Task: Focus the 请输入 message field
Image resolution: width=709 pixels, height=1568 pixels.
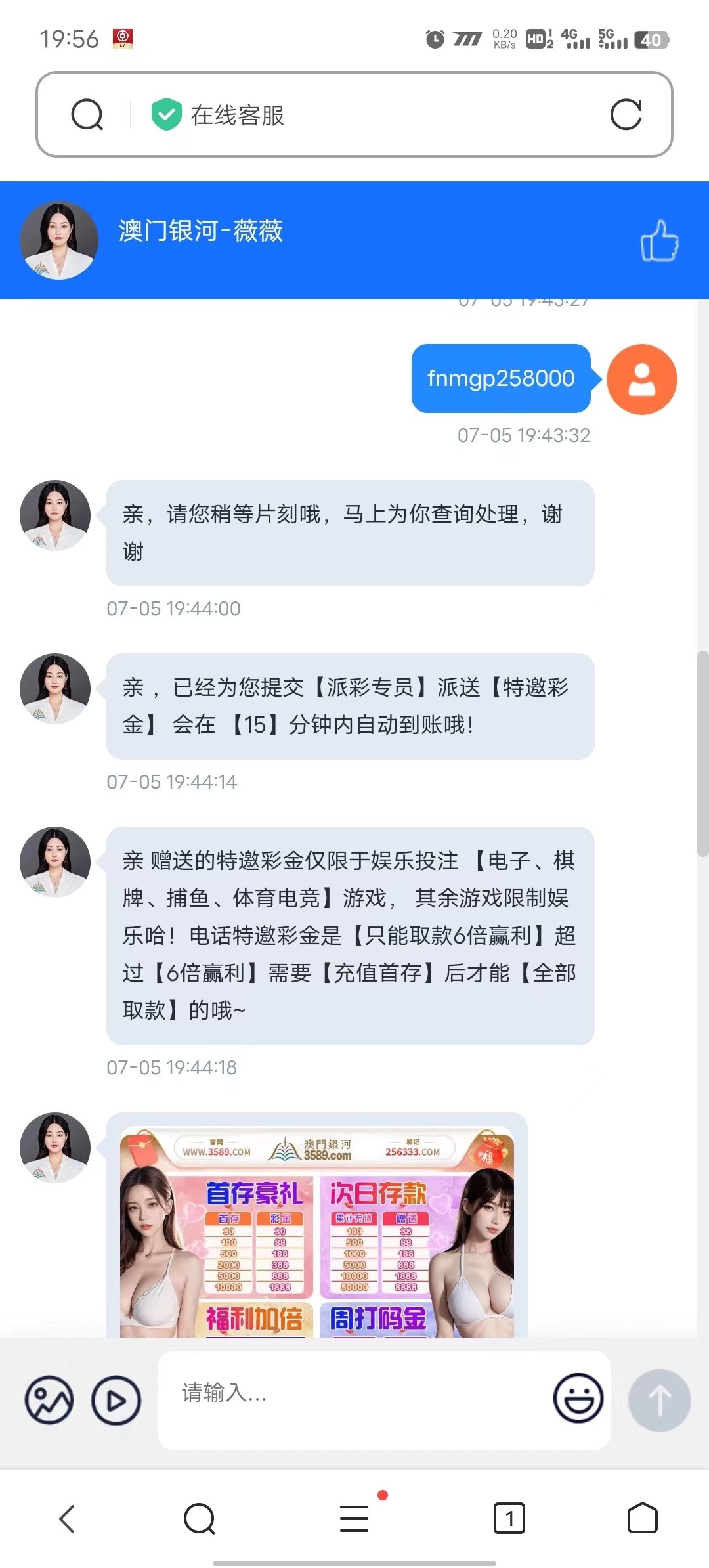Action: 354,1400
